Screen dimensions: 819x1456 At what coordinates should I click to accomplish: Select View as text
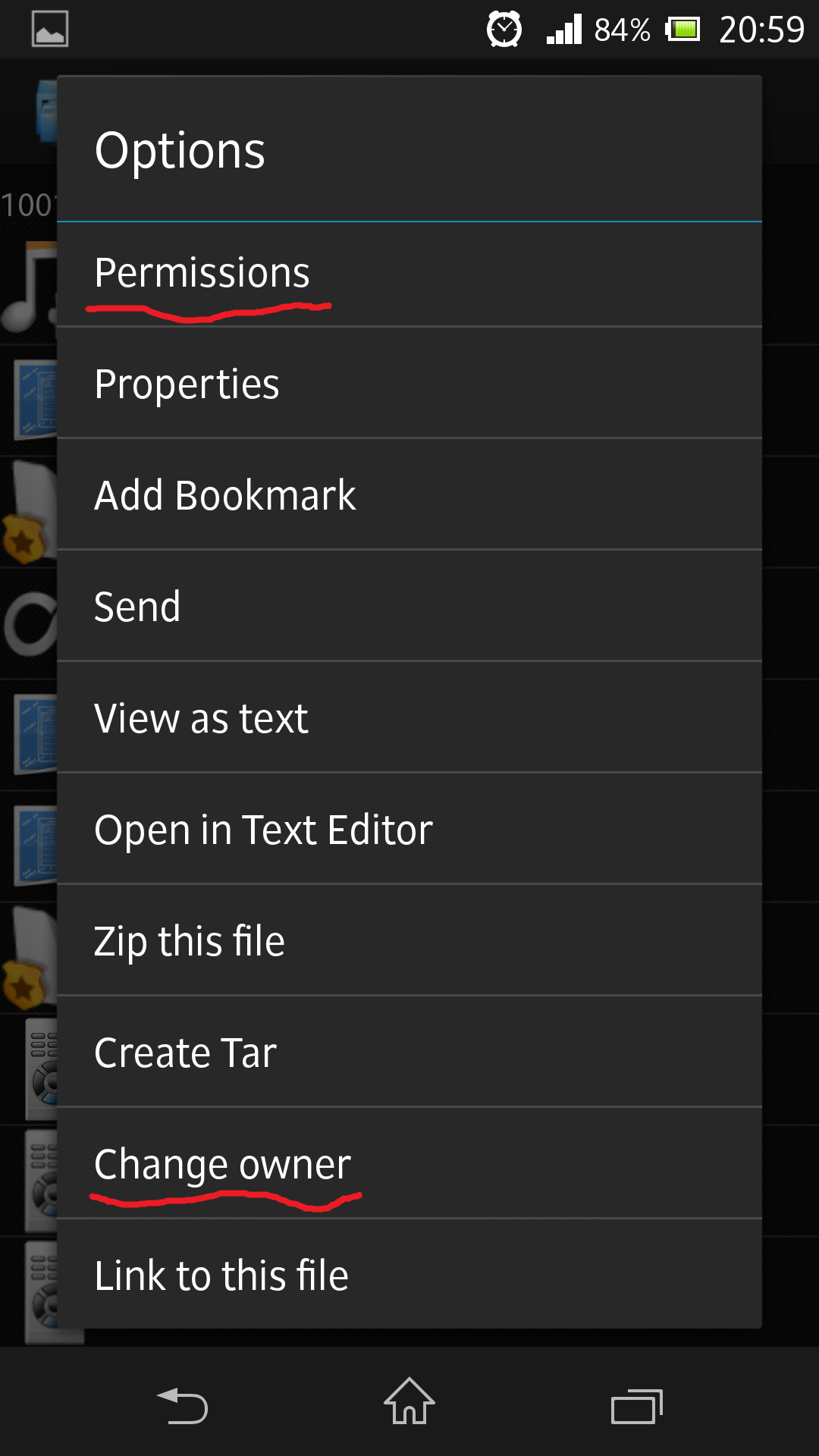pos(409,717)
